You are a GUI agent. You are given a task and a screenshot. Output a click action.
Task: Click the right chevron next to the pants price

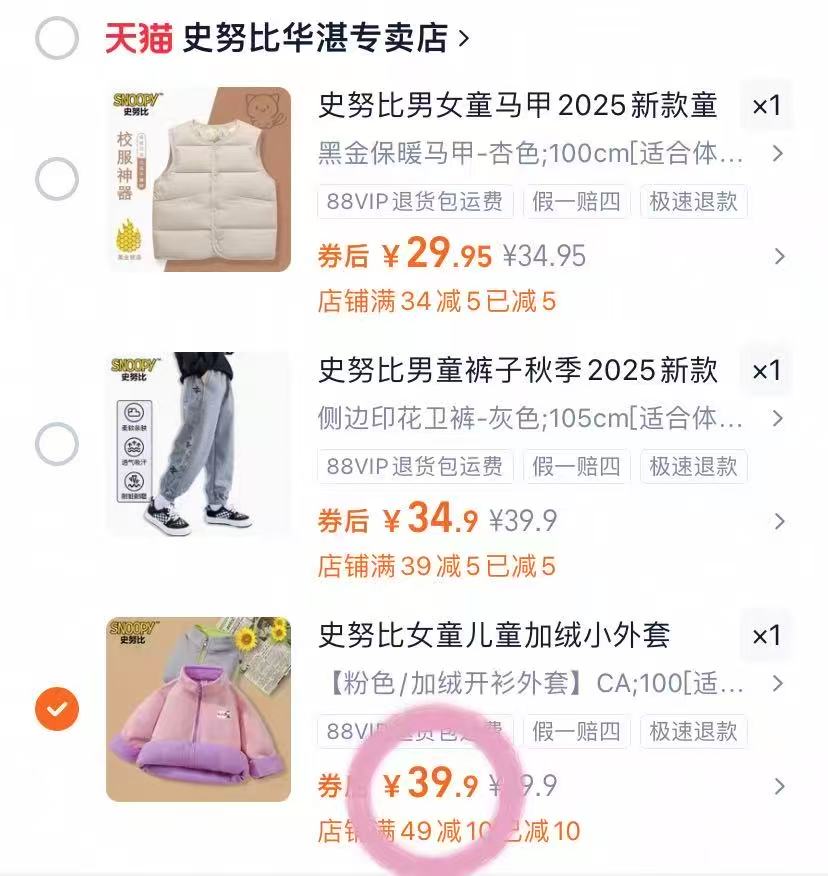click(x=780, y=521)
